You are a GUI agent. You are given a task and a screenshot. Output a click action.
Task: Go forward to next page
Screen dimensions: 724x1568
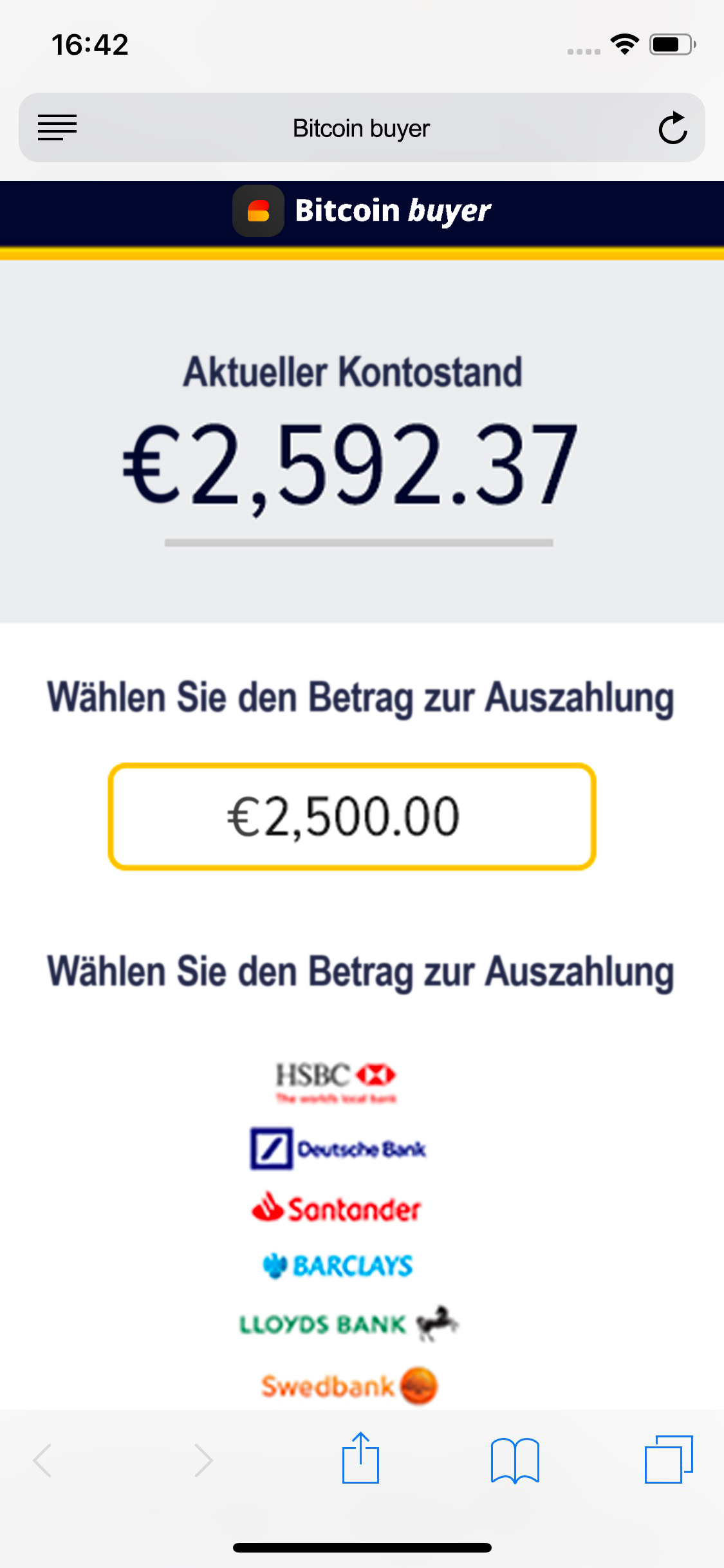point(203,1460)
